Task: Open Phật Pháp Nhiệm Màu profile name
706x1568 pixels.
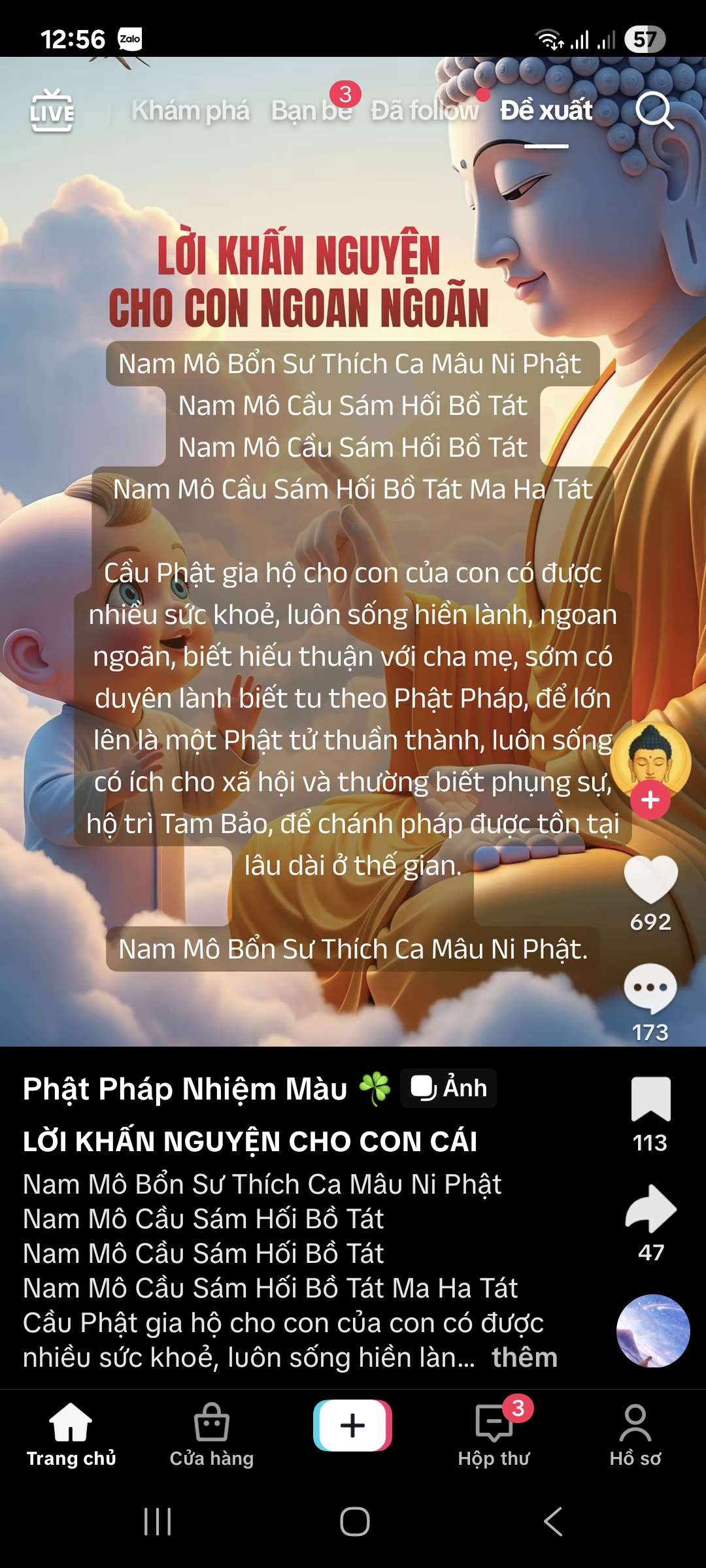Action: [x=185, y=1089]
